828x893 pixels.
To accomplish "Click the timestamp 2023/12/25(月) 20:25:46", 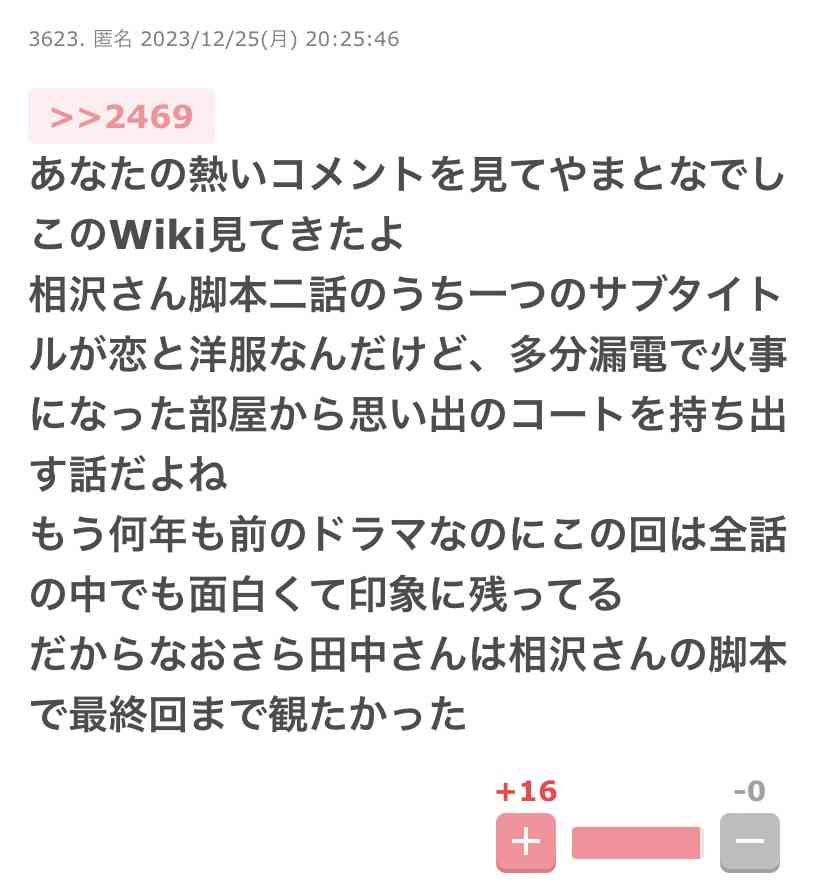I will [270, 40].
